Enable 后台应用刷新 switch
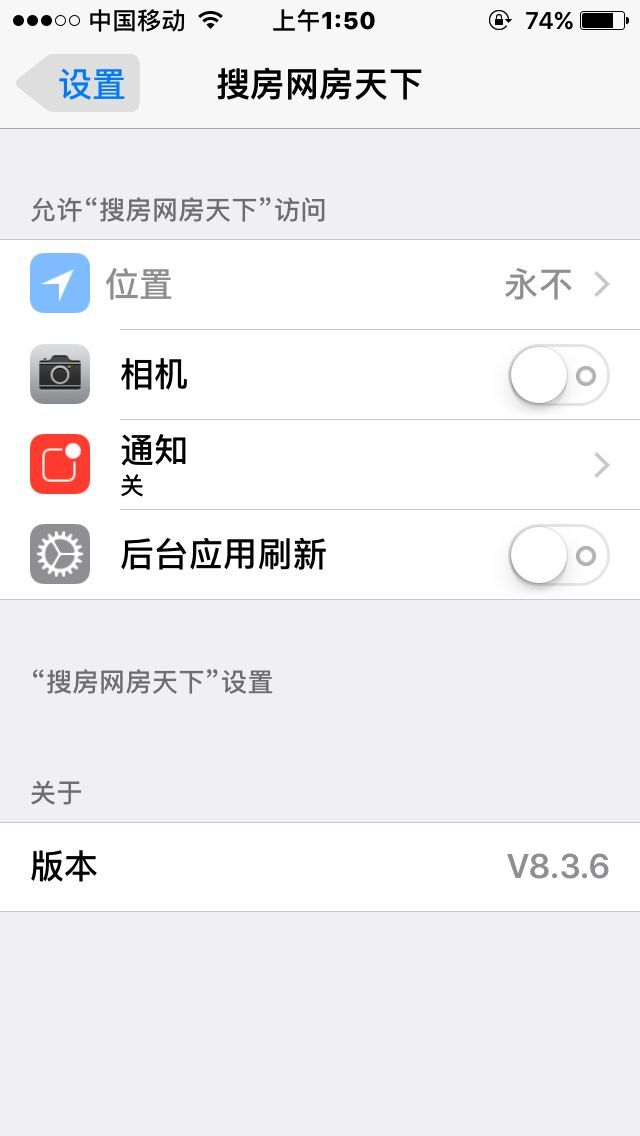 tap(558, 555)
